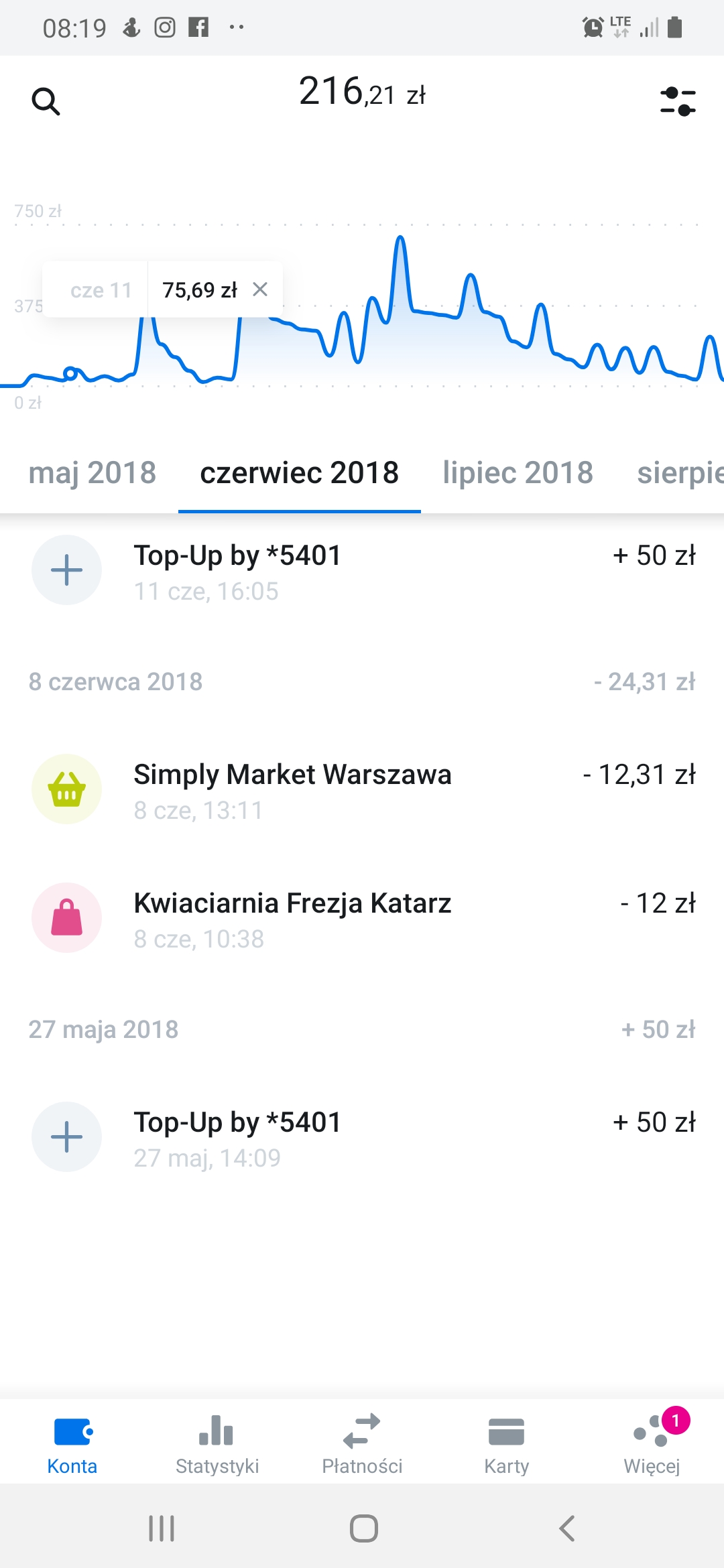The width and height of the screenshot is (724, 1568).
Task: Tap the plus icon on the May 27 top-up
Action: point(66,1137)
